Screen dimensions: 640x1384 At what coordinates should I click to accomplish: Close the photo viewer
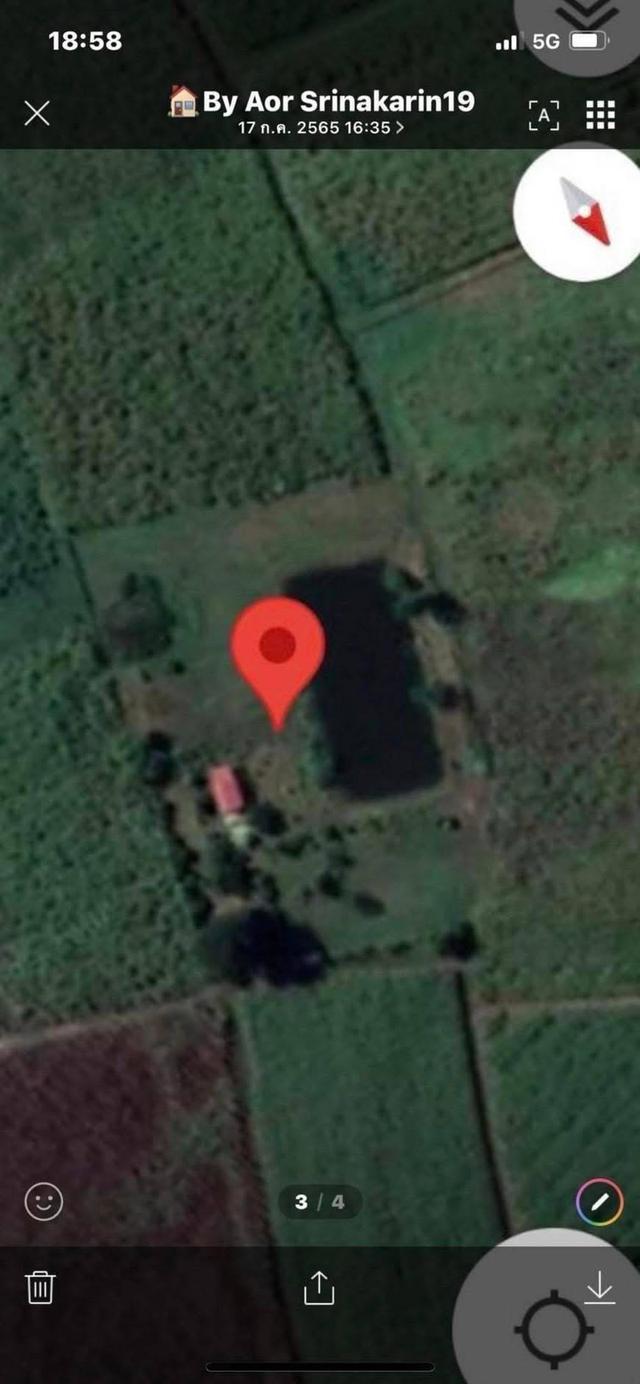tap(37, 113)
